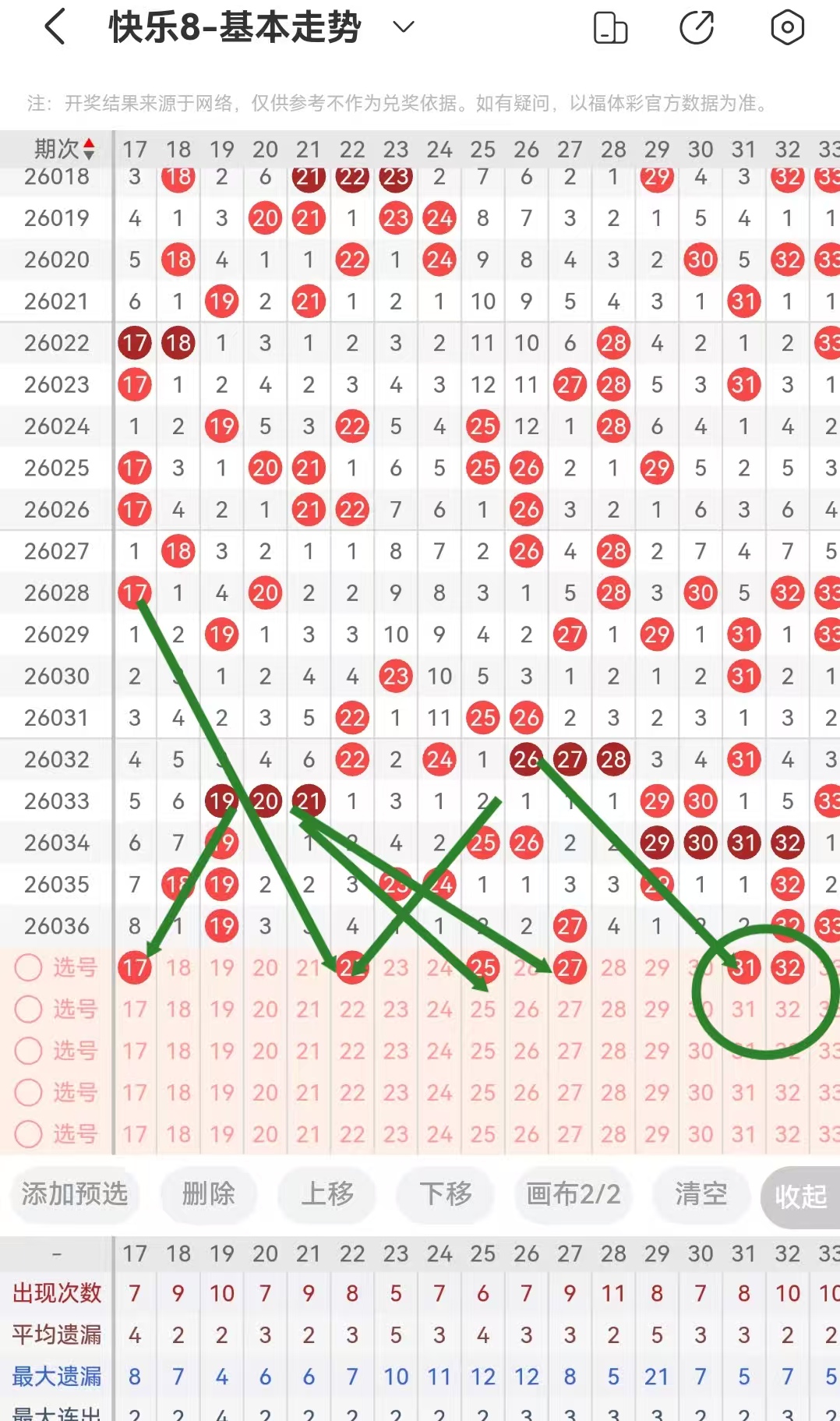Move the selection up with 上移
Screen dimensions: 840x1421
(327, 1193)
